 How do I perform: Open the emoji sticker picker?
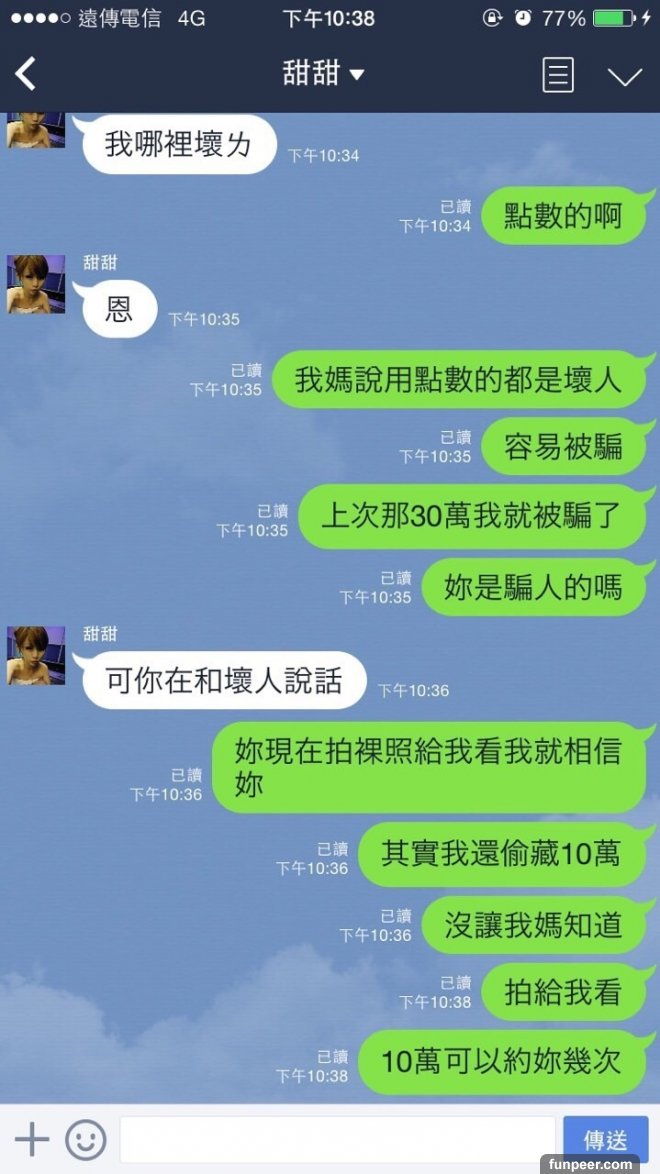86,1139
